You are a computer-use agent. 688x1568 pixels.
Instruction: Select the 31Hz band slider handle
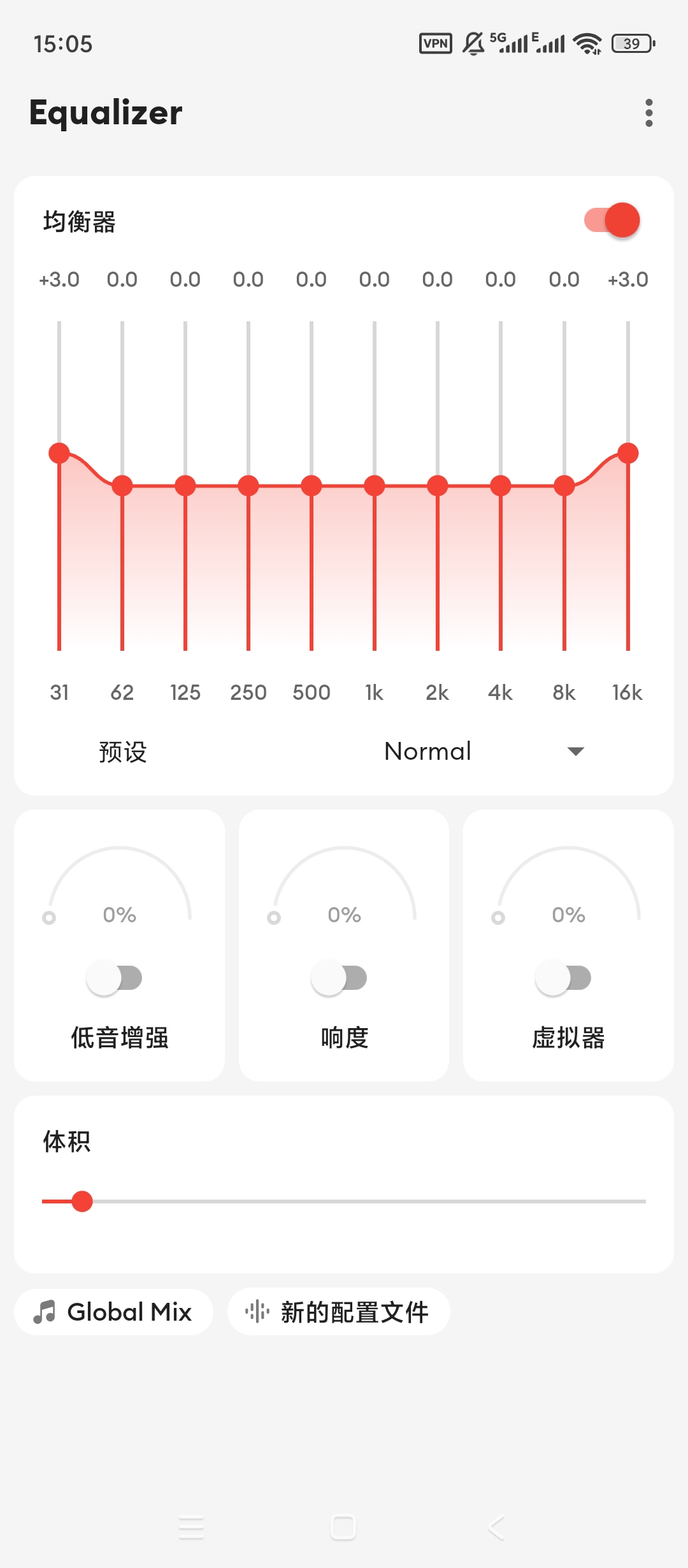tap(59, 454)
